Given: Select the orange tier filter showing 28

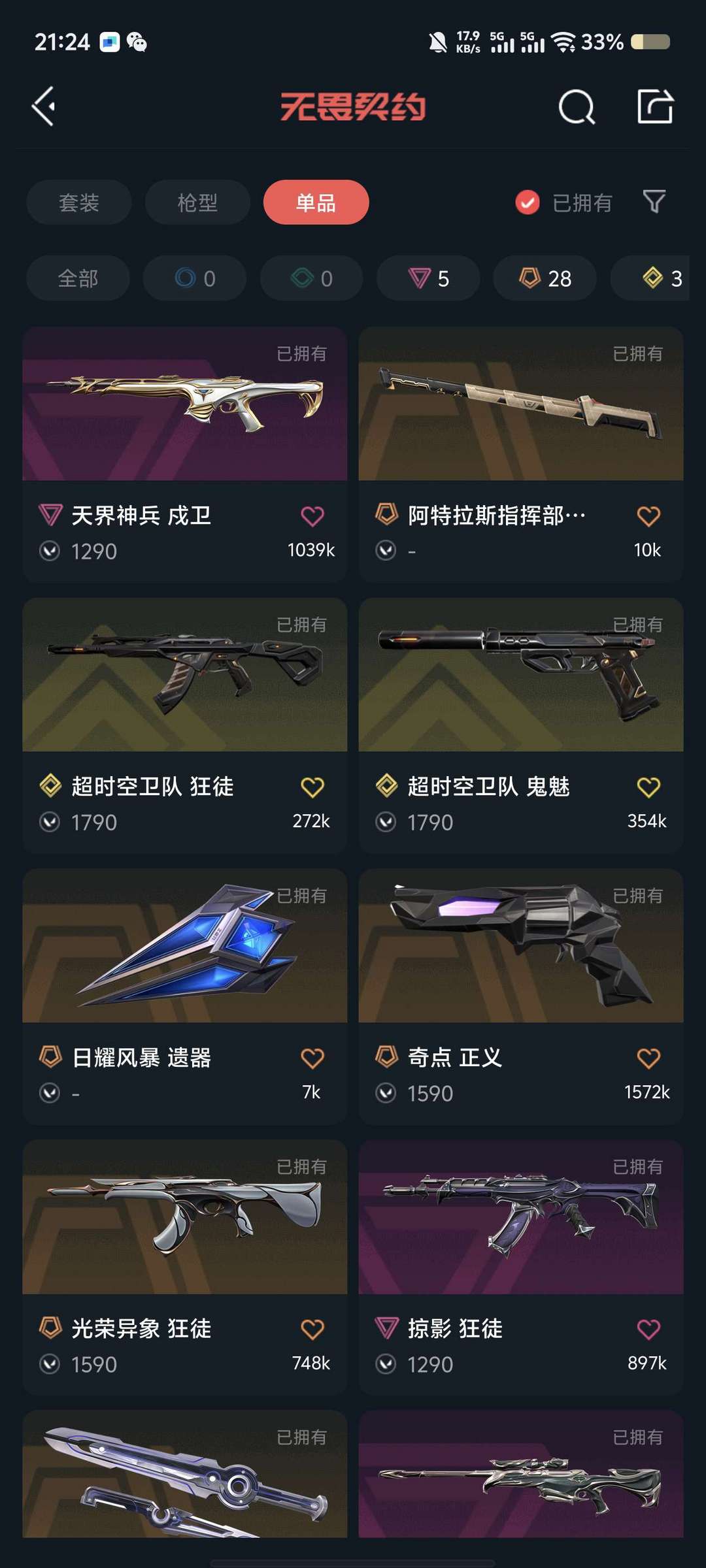Looking at the screenshot, I should click(x=544, y=278).
